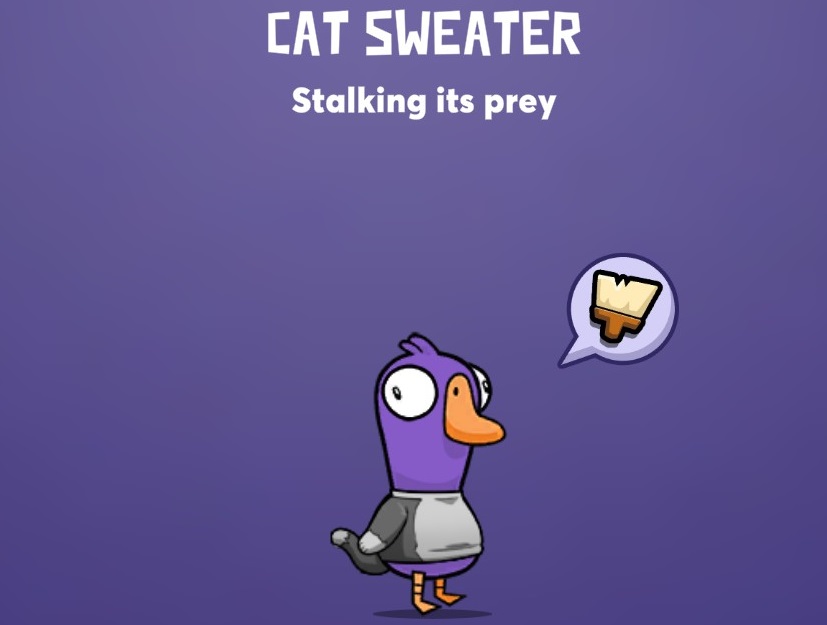Tap the paintbrush speech bubble
827x625 pixels.
[622, 303]
